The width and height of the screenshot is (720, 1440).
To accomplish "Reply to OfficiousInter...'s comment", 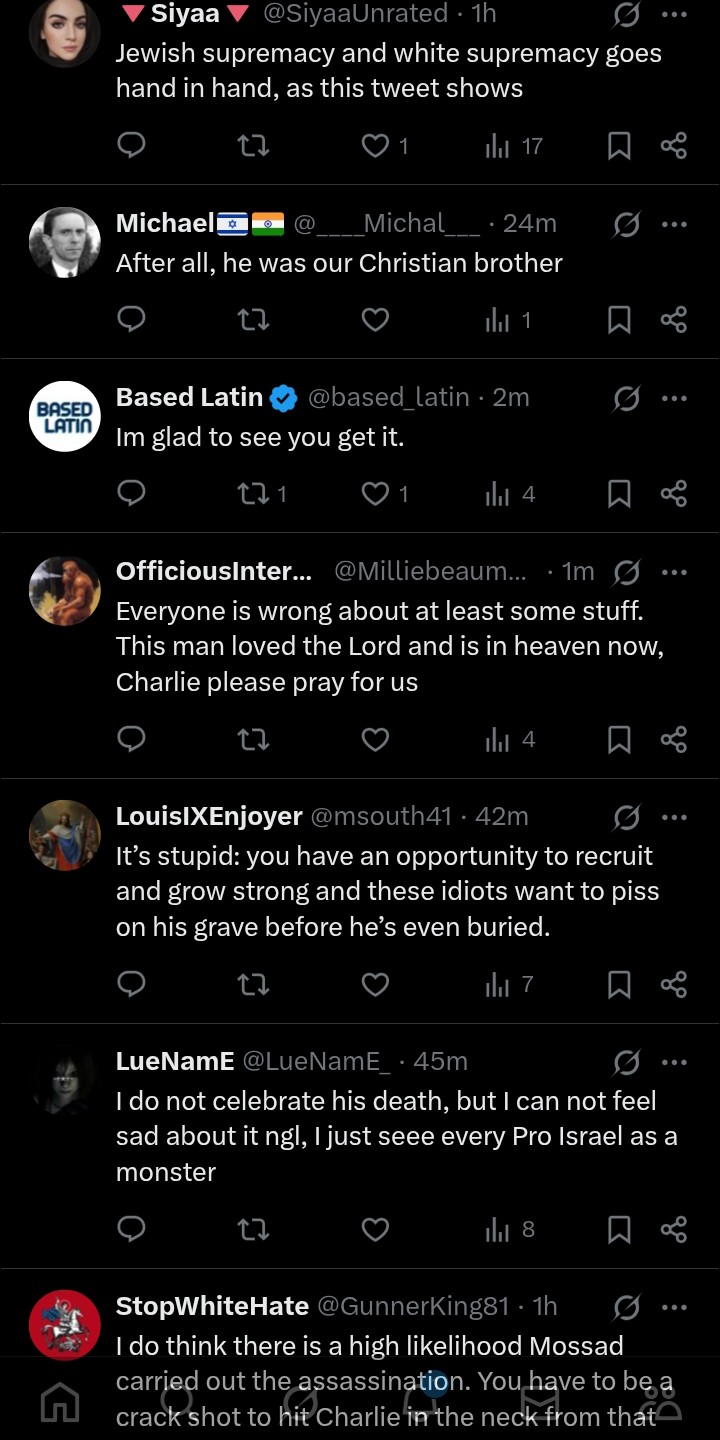I will [x=132, y=740].
